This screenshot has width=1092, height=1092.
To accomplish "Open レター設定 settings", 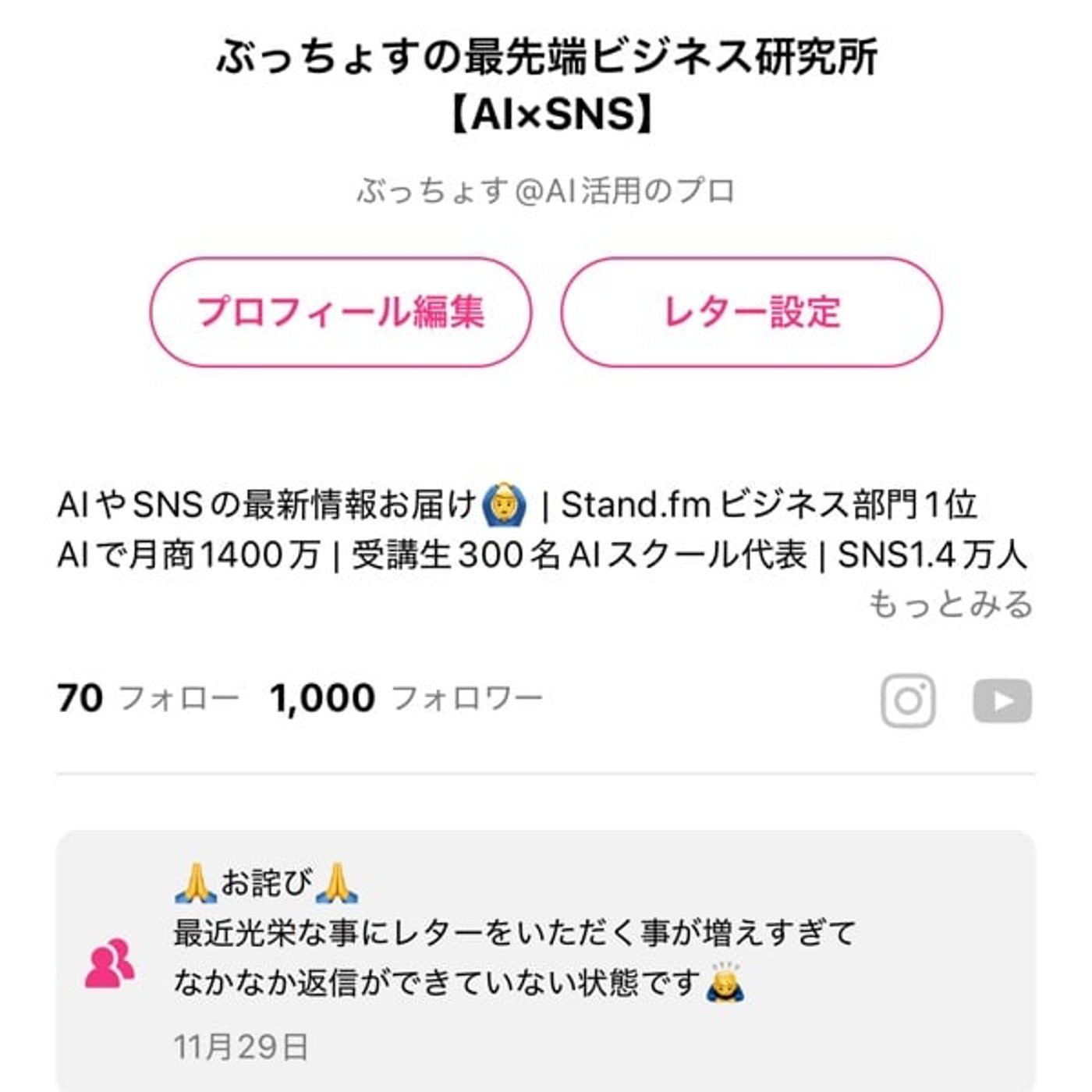I will point(751,312).
